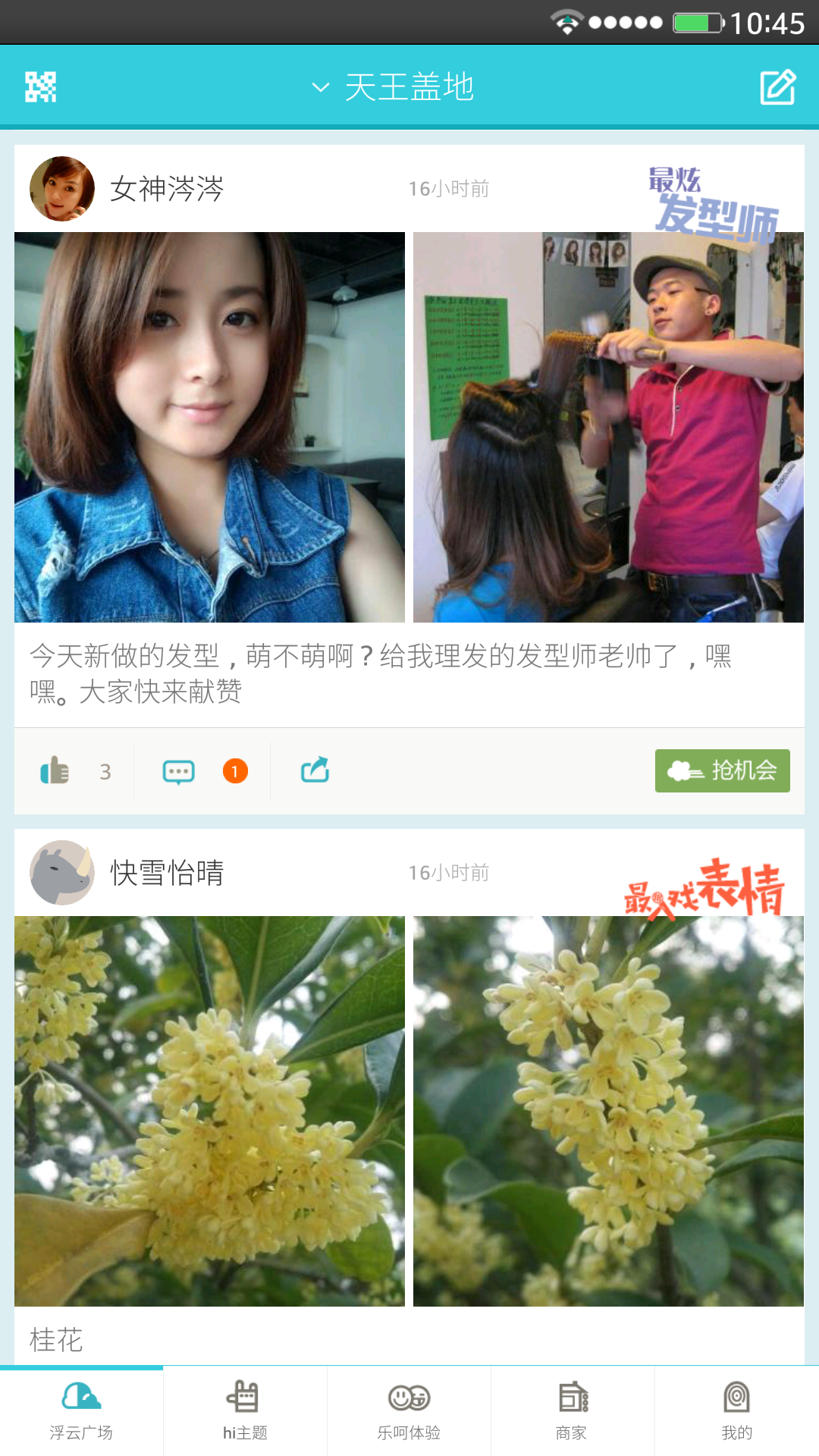819x1456 pixels.
Task: Open the QR code scanner
Action: coord(41,87)
